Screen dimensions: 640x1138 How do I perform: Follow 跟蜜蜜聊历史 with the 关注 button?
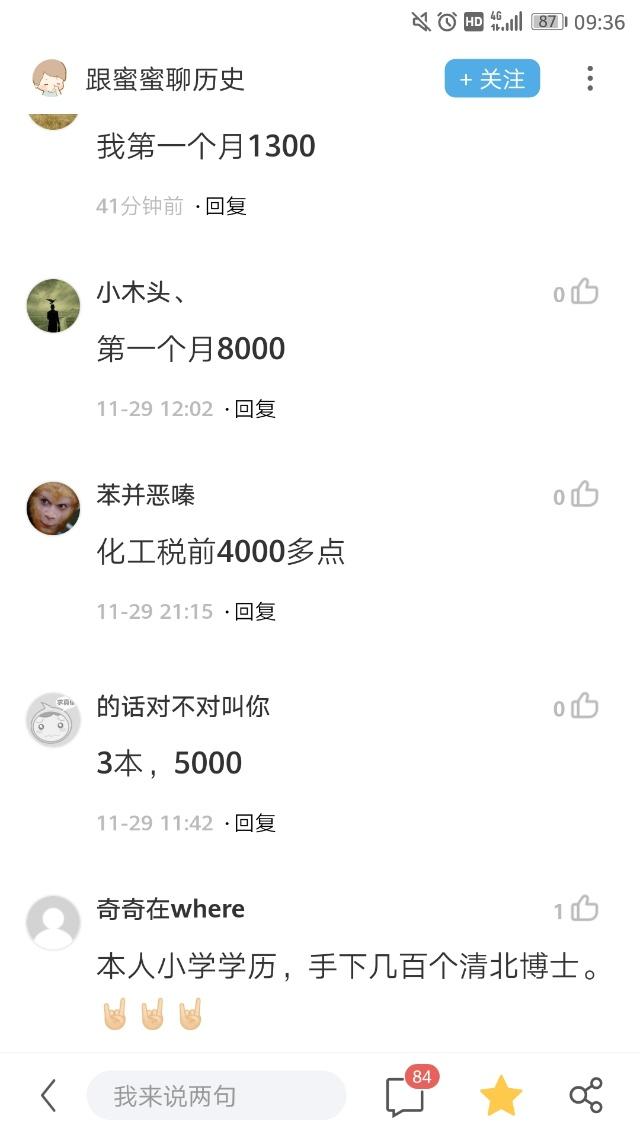(x=492, y=79)
